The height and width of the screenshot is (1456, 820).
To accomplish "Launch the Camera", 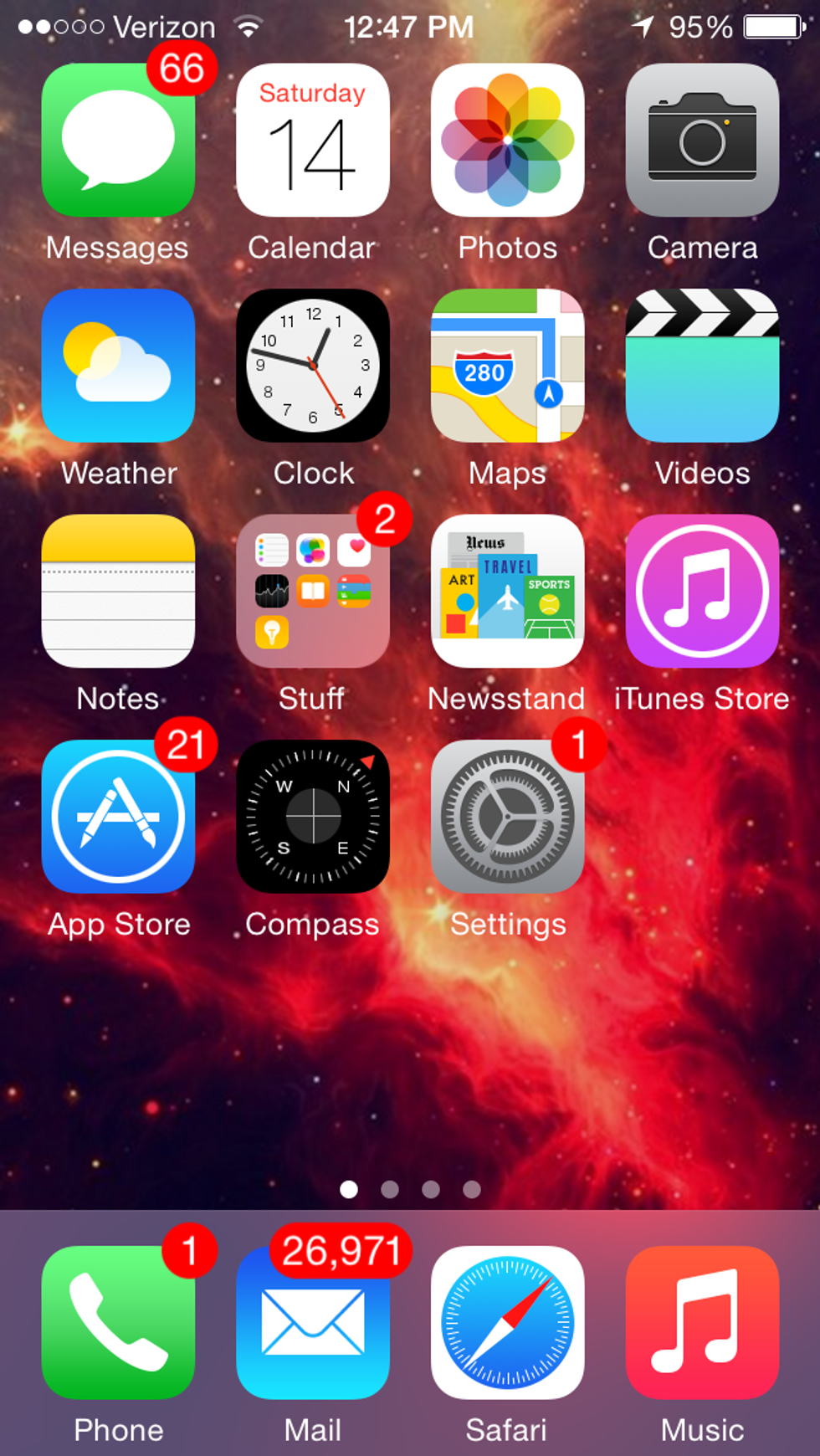I will 702,141.
